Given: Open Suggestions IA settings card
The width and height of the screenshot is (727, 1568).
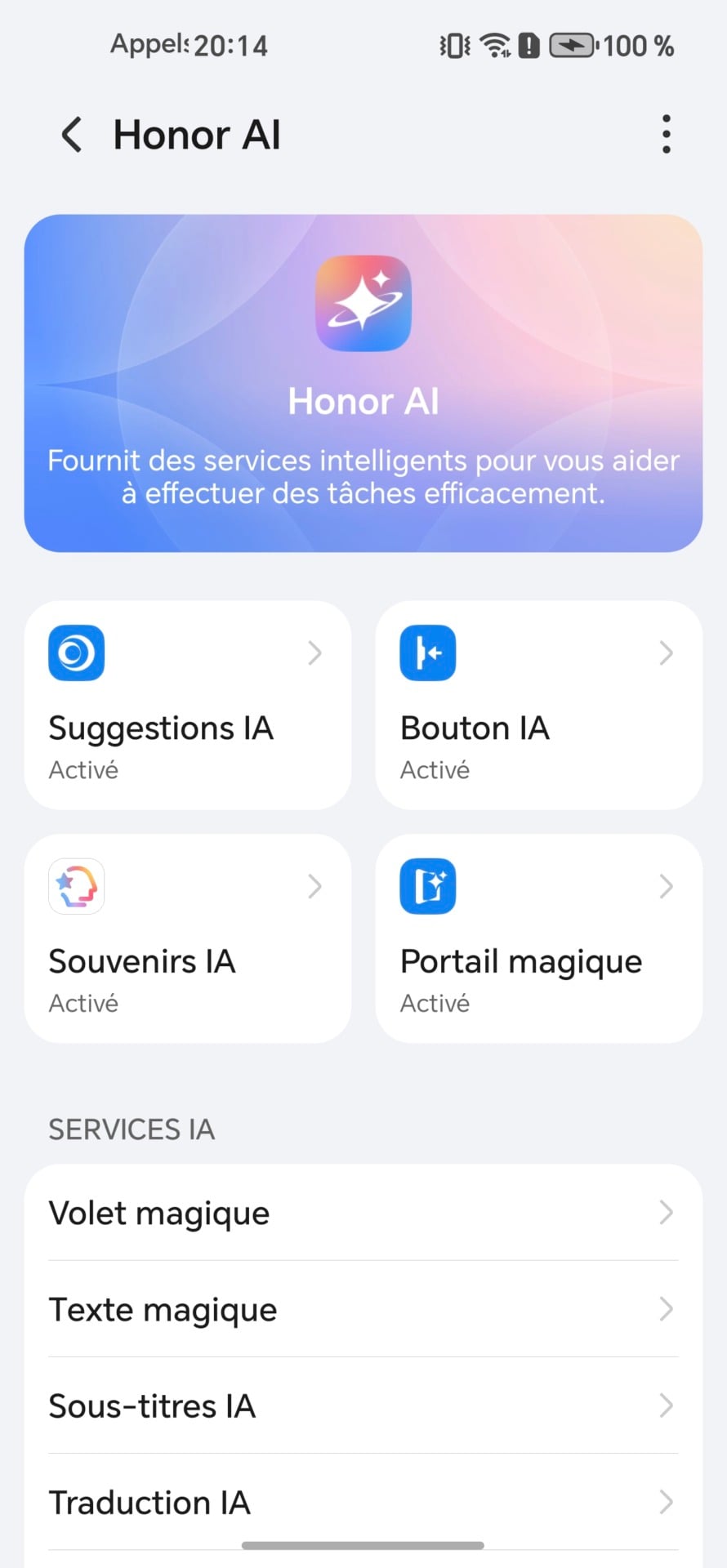Looking at the screenshot, I should [188, 706].
